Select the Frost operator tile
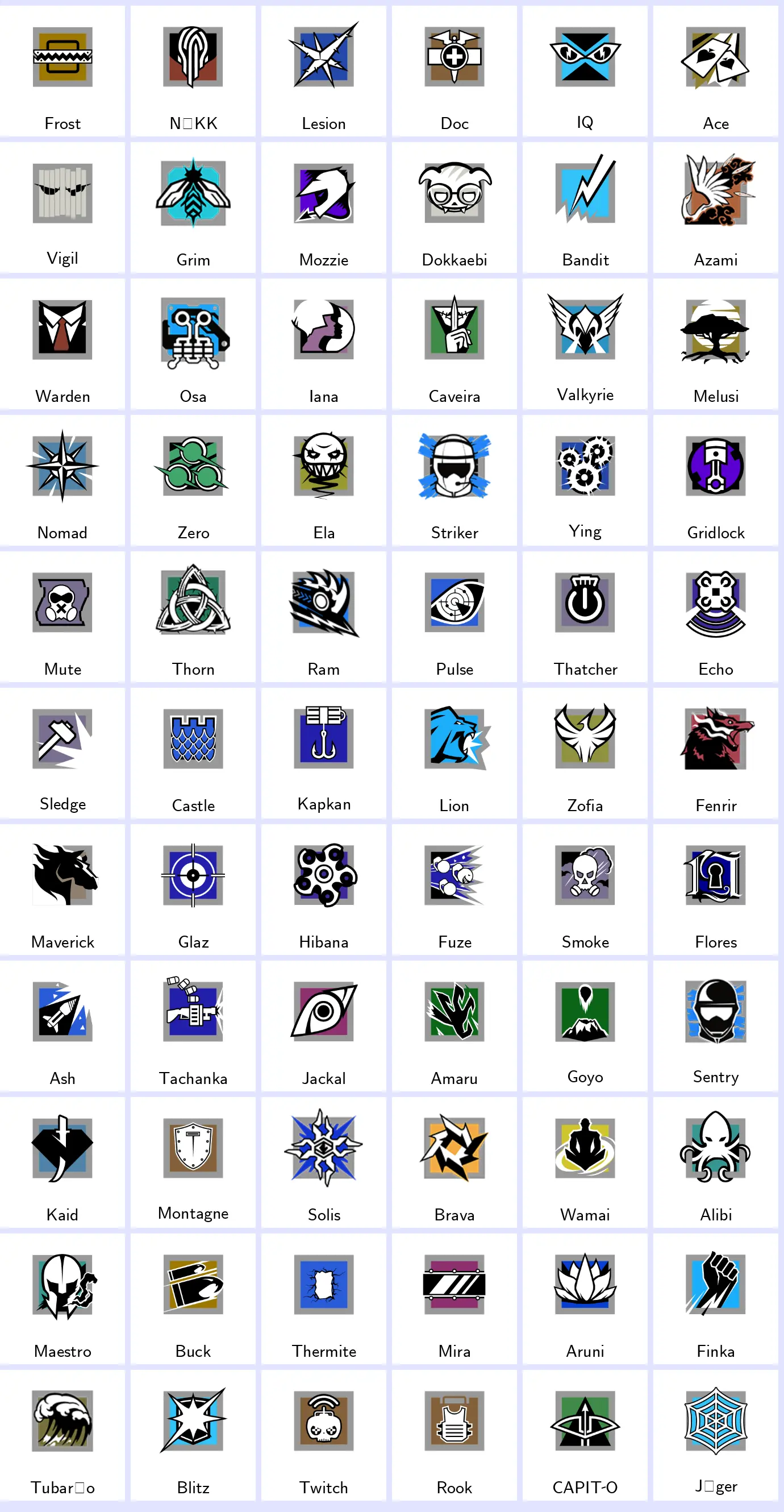The height and width of the screenshot is (1512, 784). pos(62,72)
